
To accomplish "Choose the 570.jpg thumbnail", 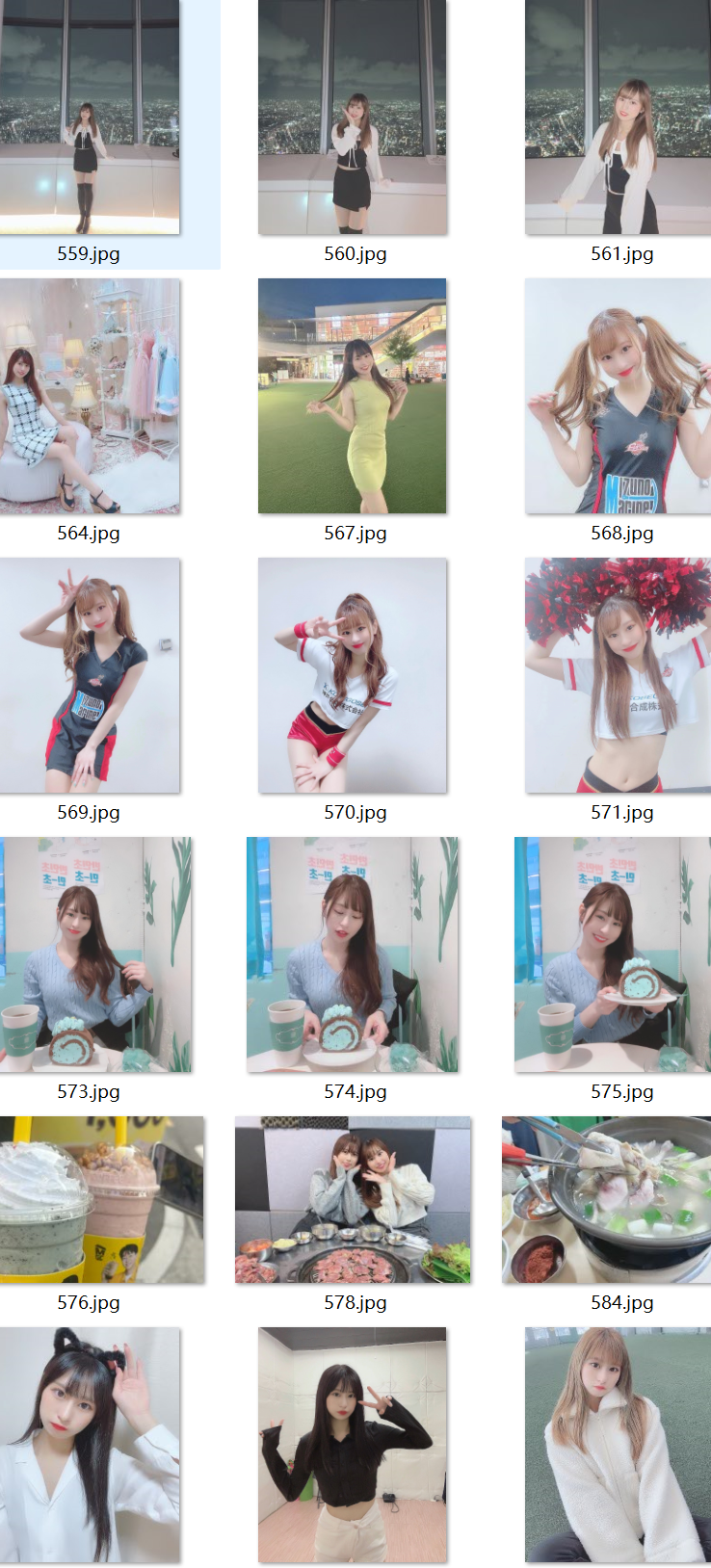I will [353, 675].
